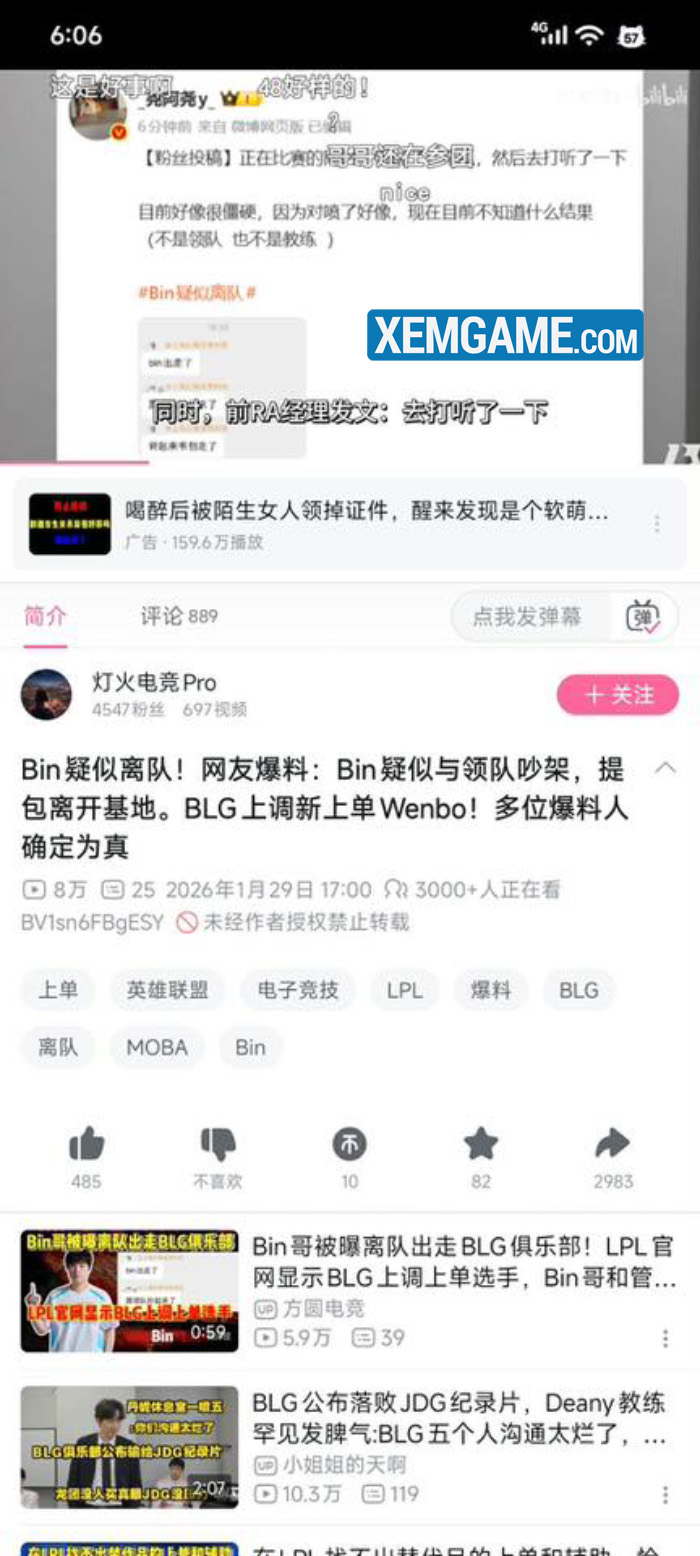This screenshot has width=700, height=1556.
Task: Switch to the 评论 tab
Action: (x=179, y=616)
